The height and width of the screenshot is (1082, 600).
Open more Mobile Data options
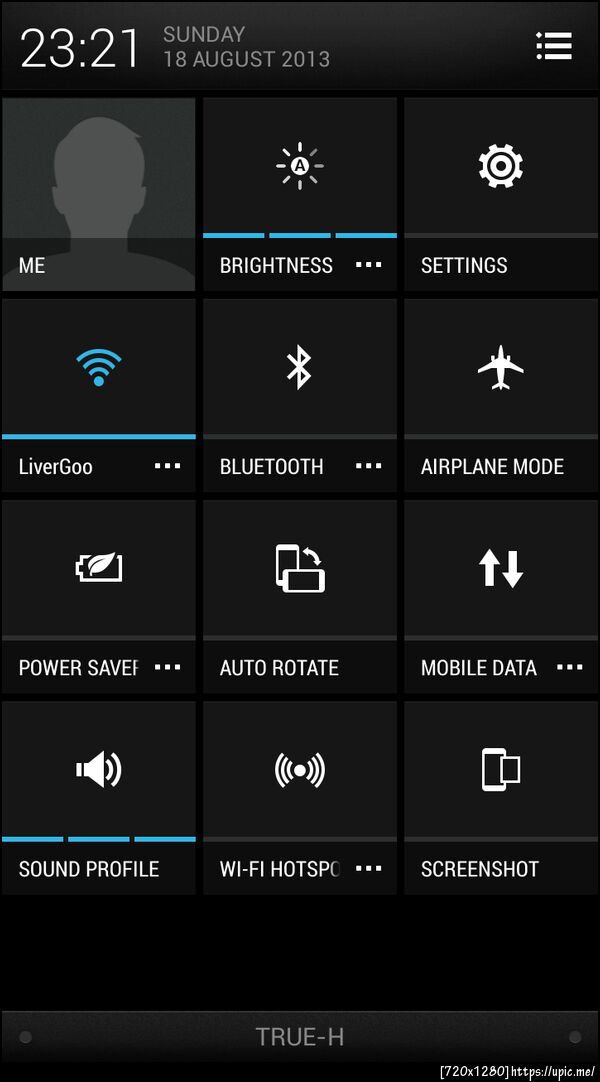(570, 667)
